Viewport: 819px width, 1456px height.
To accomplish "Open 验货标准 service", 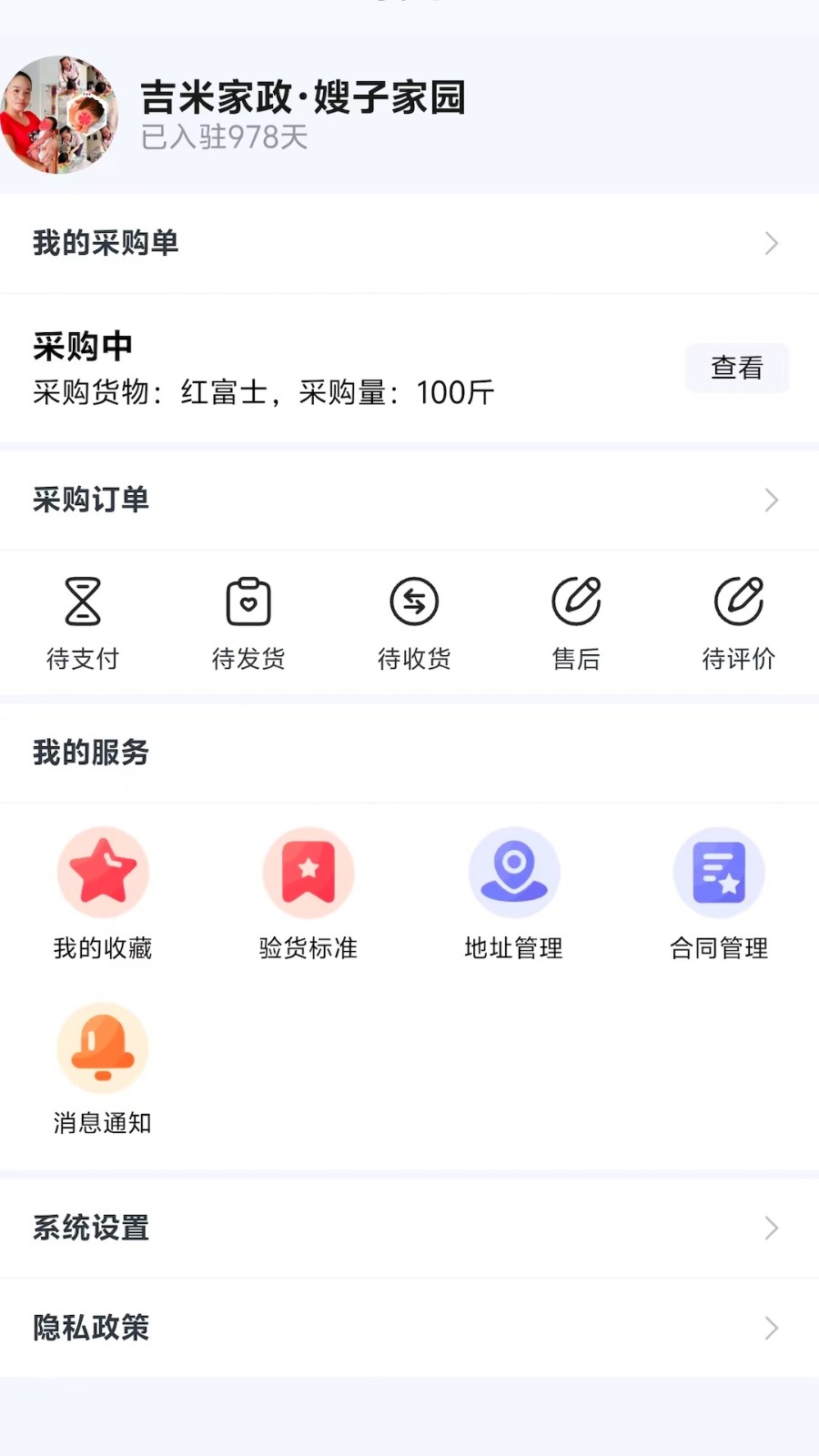I will point(308,893).
